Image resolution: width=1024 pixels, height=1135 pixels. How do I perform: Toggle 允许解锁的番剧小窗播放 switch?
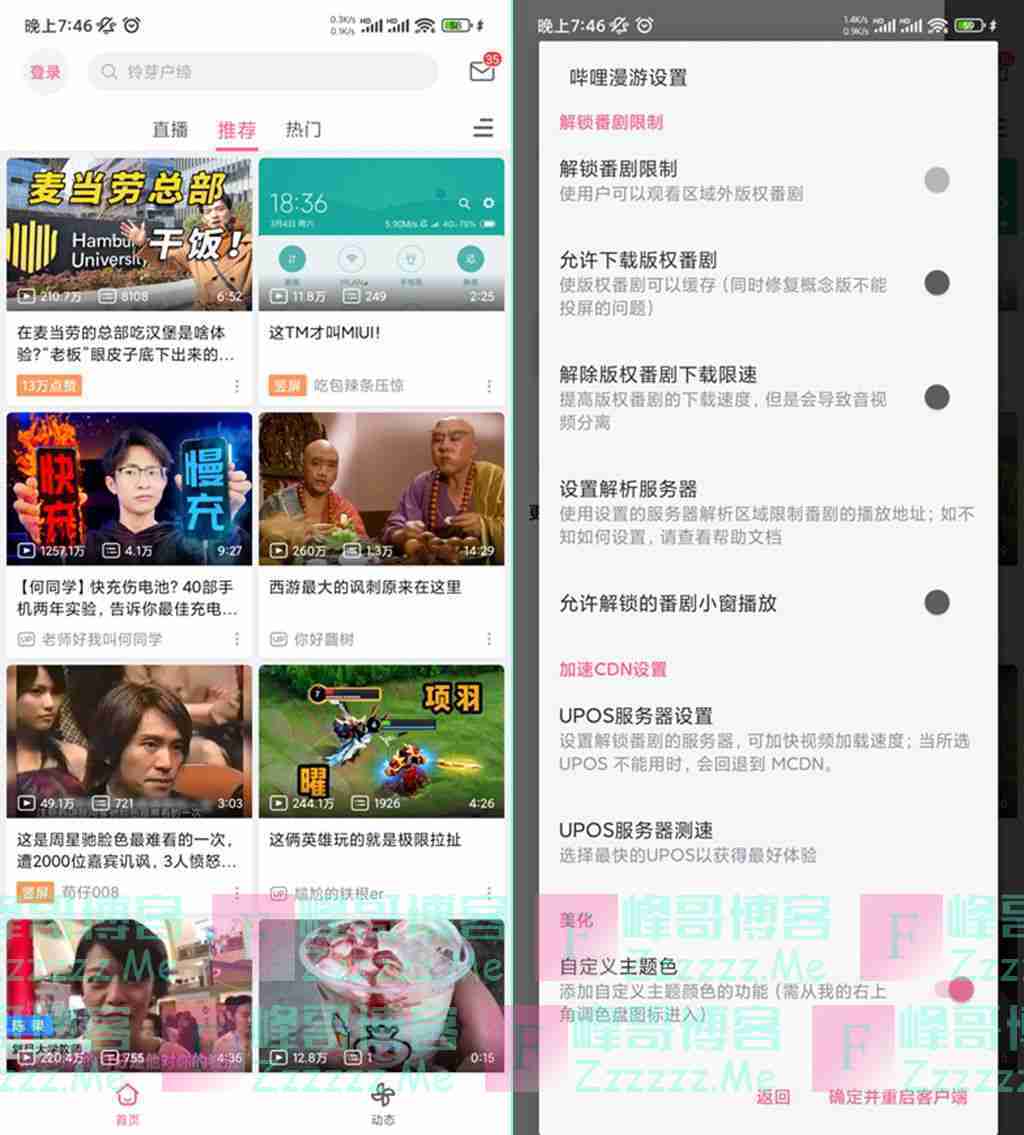pyautogui.click(x=936, y=603)
